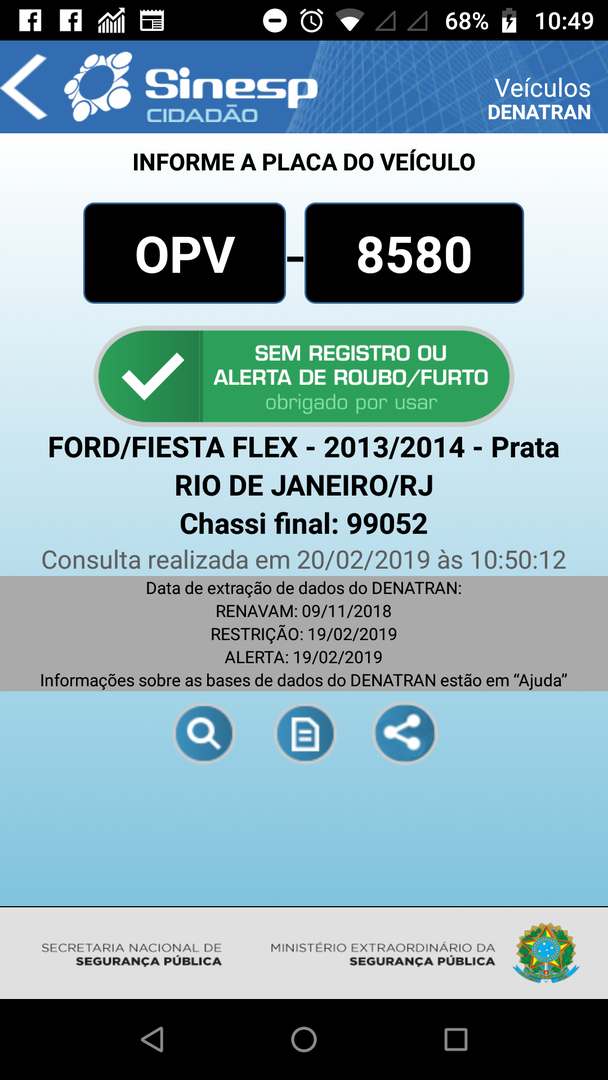The height and width of the screenshot is (1080, 608).
Task: Open the recent apps view
Action: (x=456, y=1039)
